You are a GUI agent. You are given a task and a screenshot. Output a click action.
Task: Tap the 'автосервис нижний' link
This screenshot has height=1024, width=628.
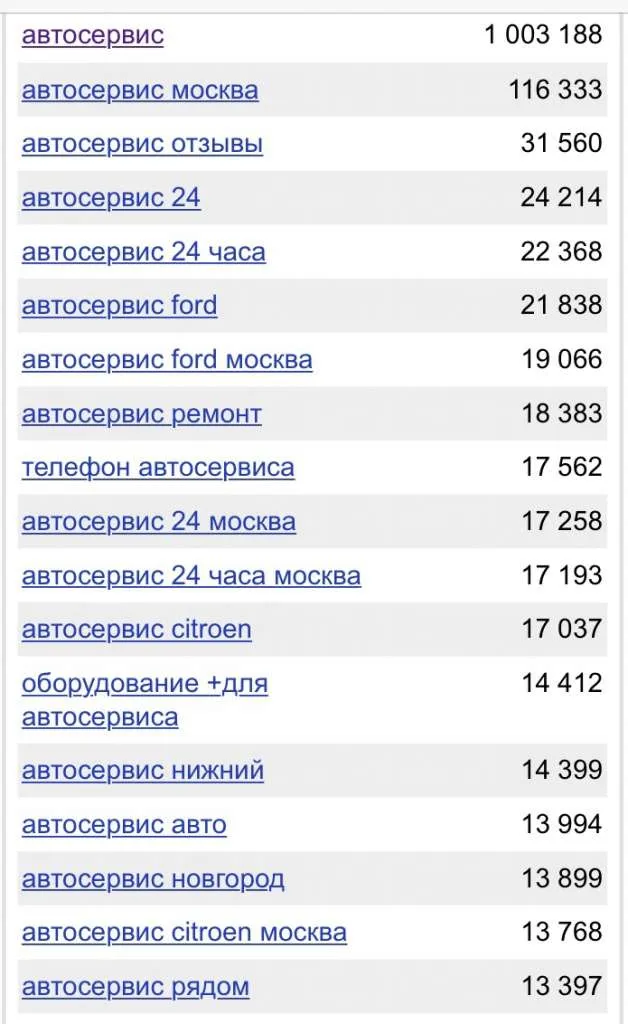coord(143,771)
